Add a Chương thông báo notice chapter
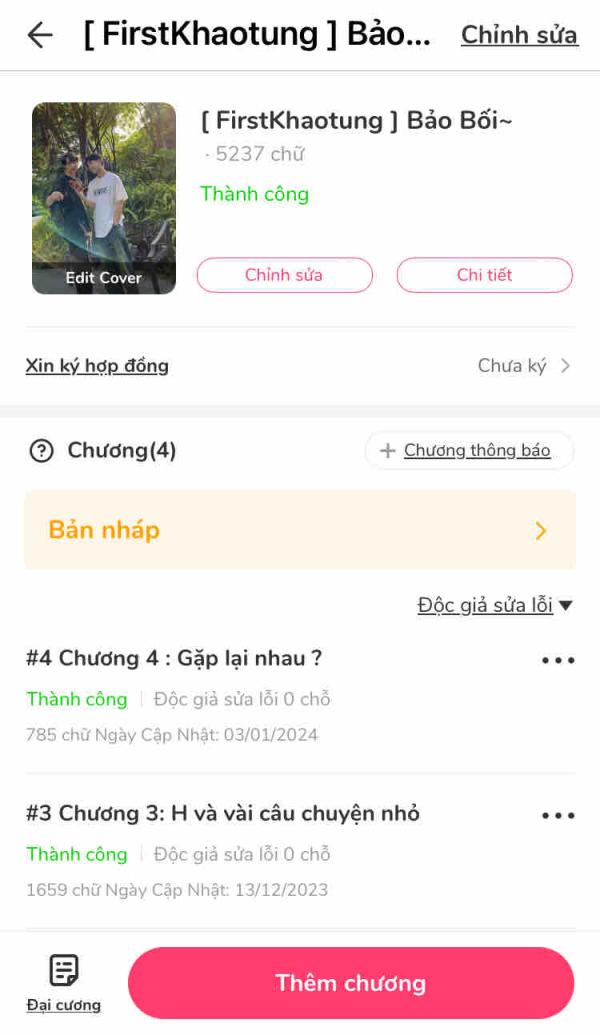This screenshot has width=600, height=1035. (x=469, y=451)
